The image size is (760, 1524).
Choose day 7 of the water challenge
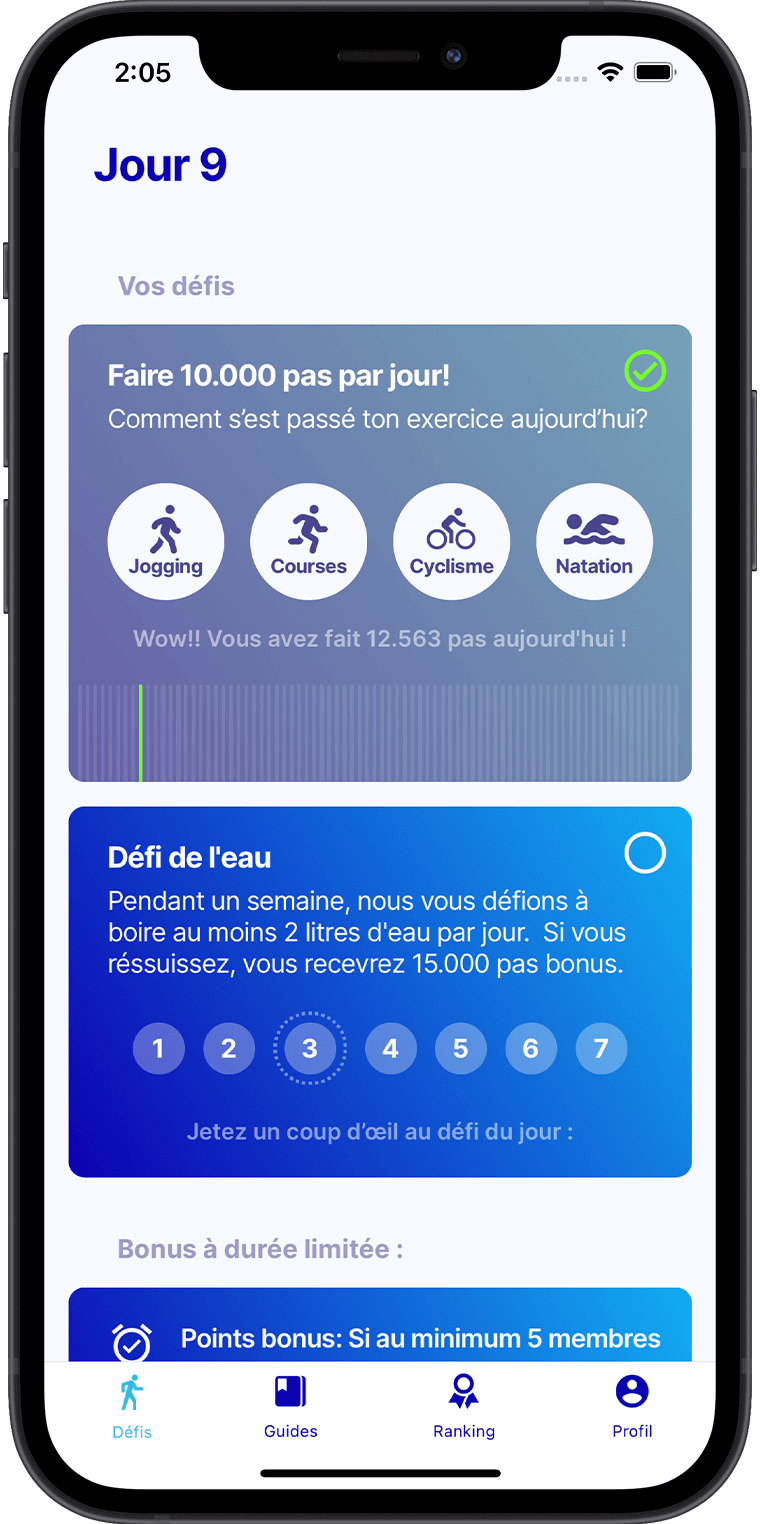click(x=601, y=1049)
